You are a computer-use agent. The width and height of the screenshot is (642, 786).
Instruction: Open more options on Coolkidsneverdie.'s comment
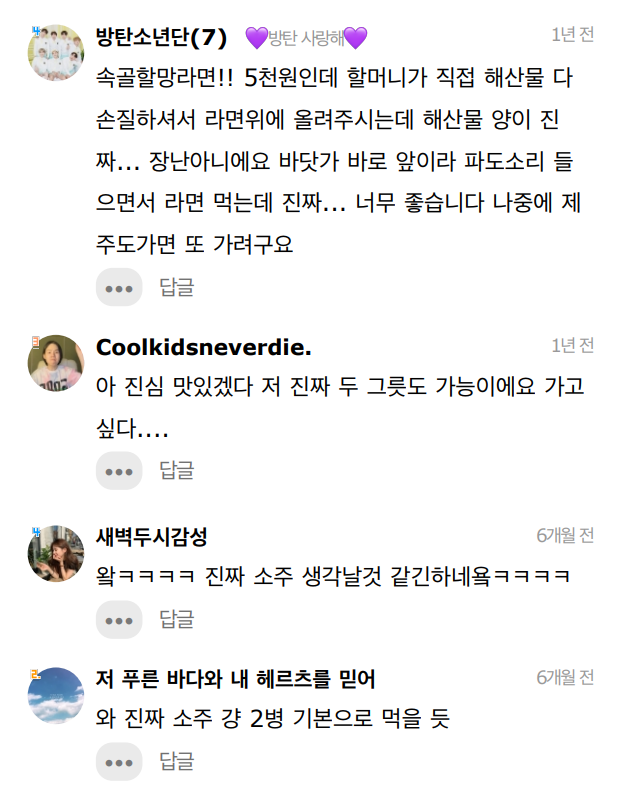(x=119, y=470)
